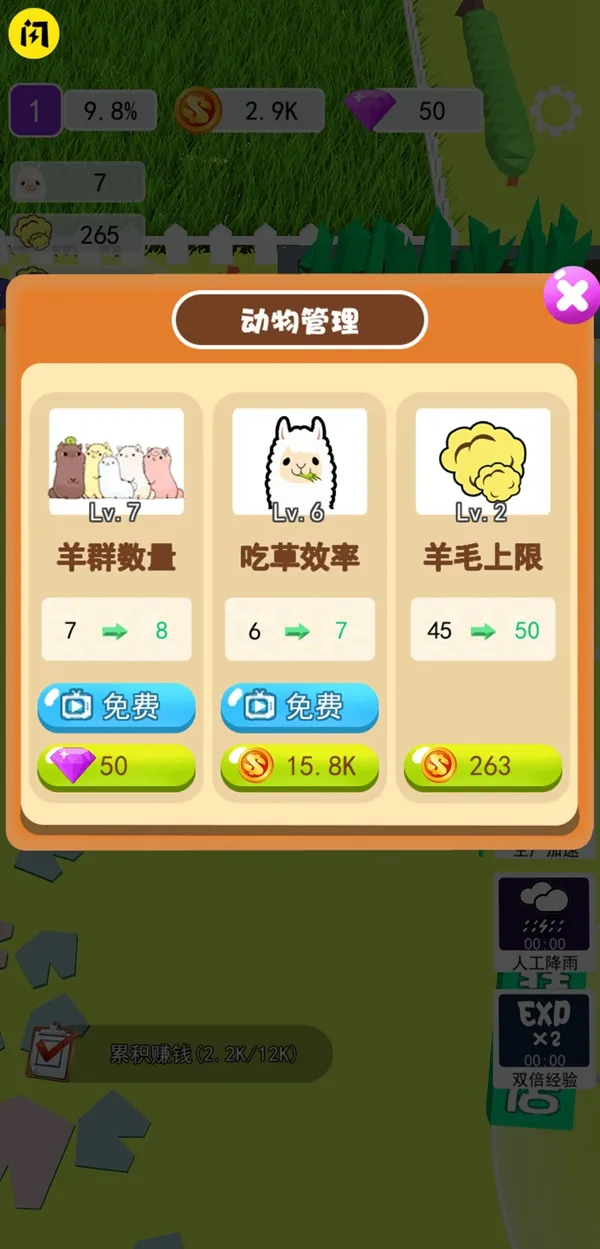Open the settings gear

(x=555, y=110)
